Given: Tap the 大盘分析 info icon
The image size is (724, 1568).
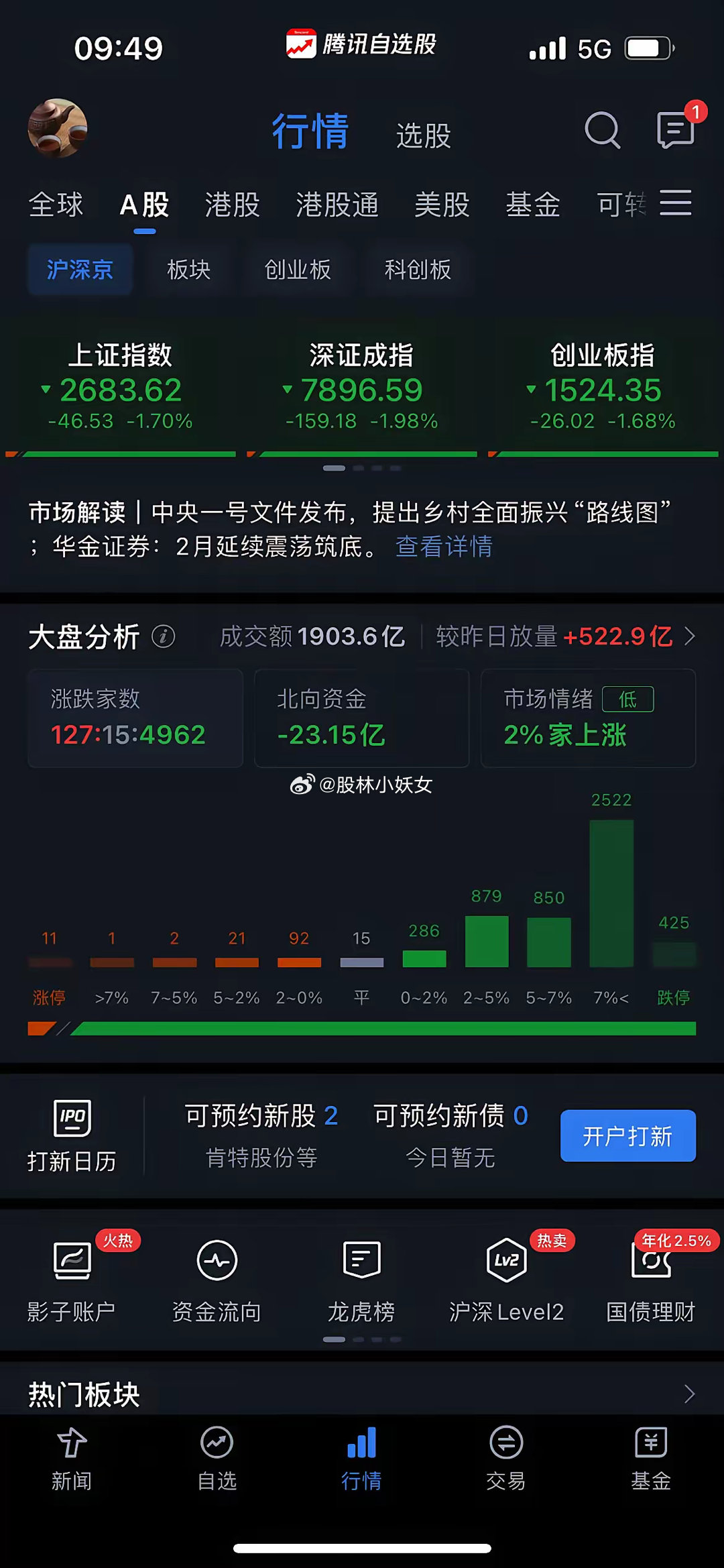Looking at the screenshot, I should click(163, 636).
